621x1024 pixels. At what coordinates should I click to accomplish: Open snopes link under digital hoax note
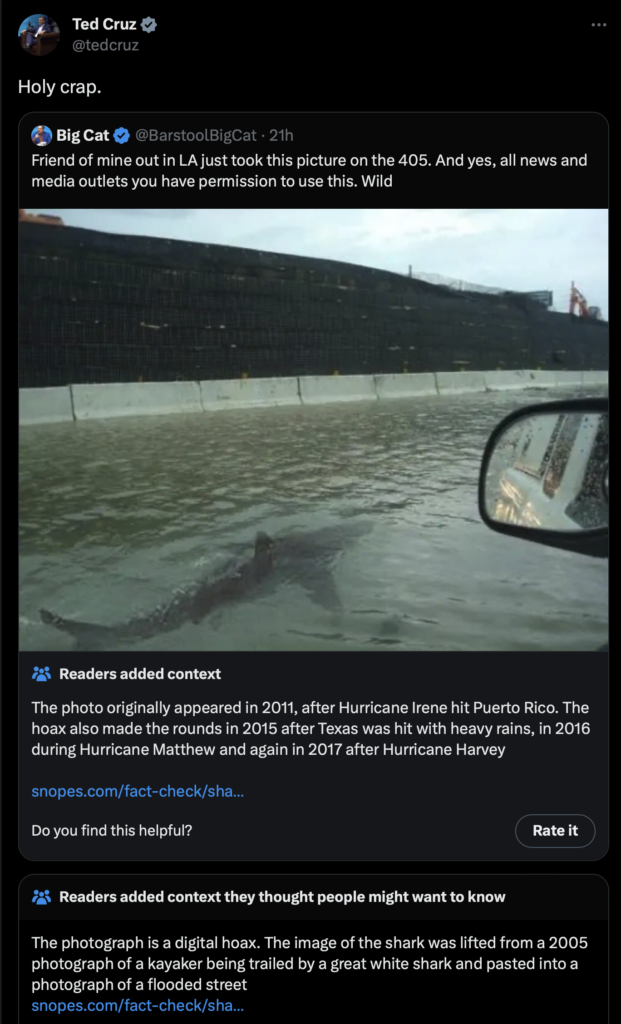coord(138,1005)
